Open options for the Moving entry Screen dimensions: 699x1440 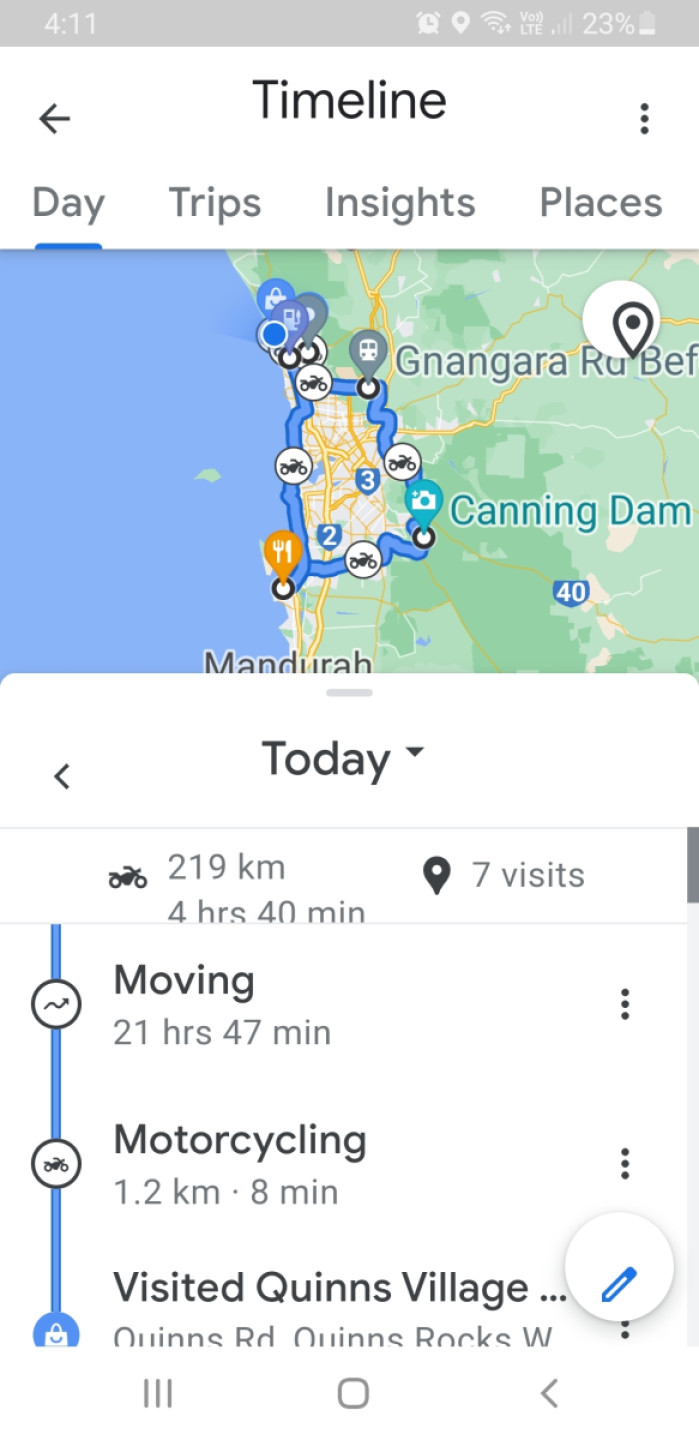coord(625,1003)
